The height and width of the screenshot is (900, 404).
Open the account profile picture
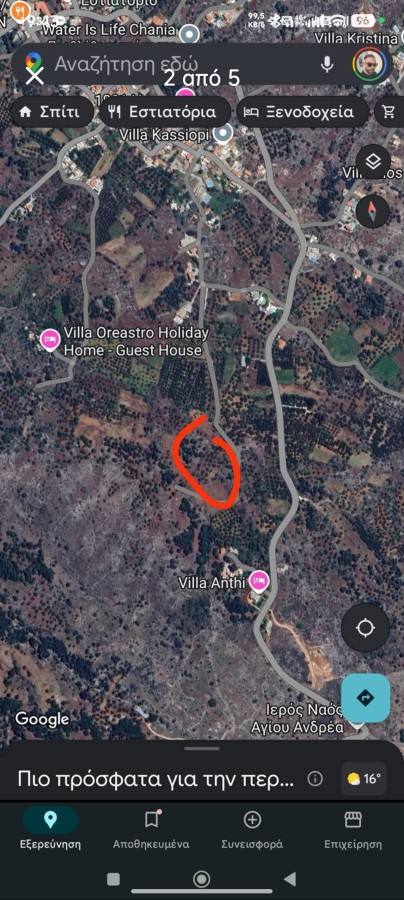pyautogui.click(x=370, y=64)
